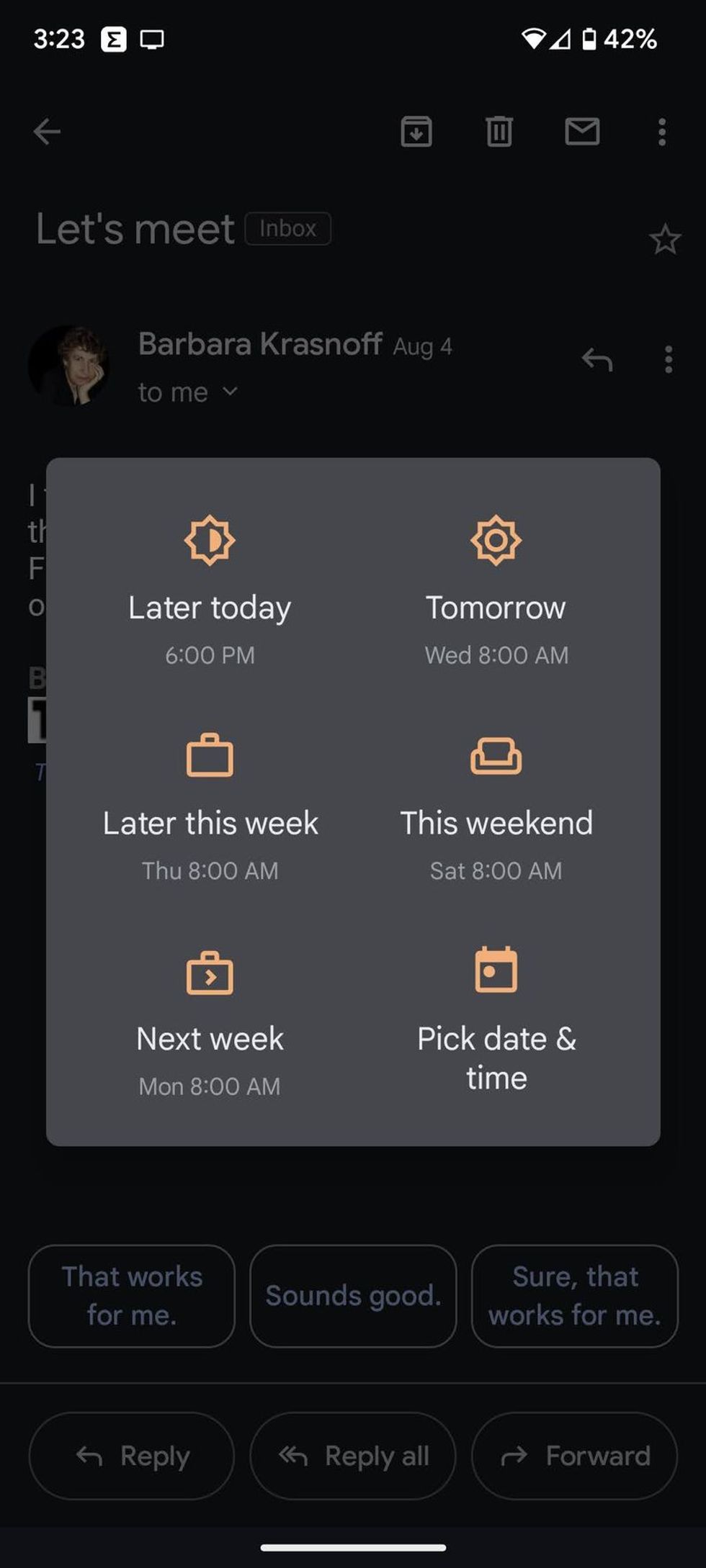Send the 'Sounds good.' smart reply
This screenshot has height=1568, width=706.
pos(352,1296)
